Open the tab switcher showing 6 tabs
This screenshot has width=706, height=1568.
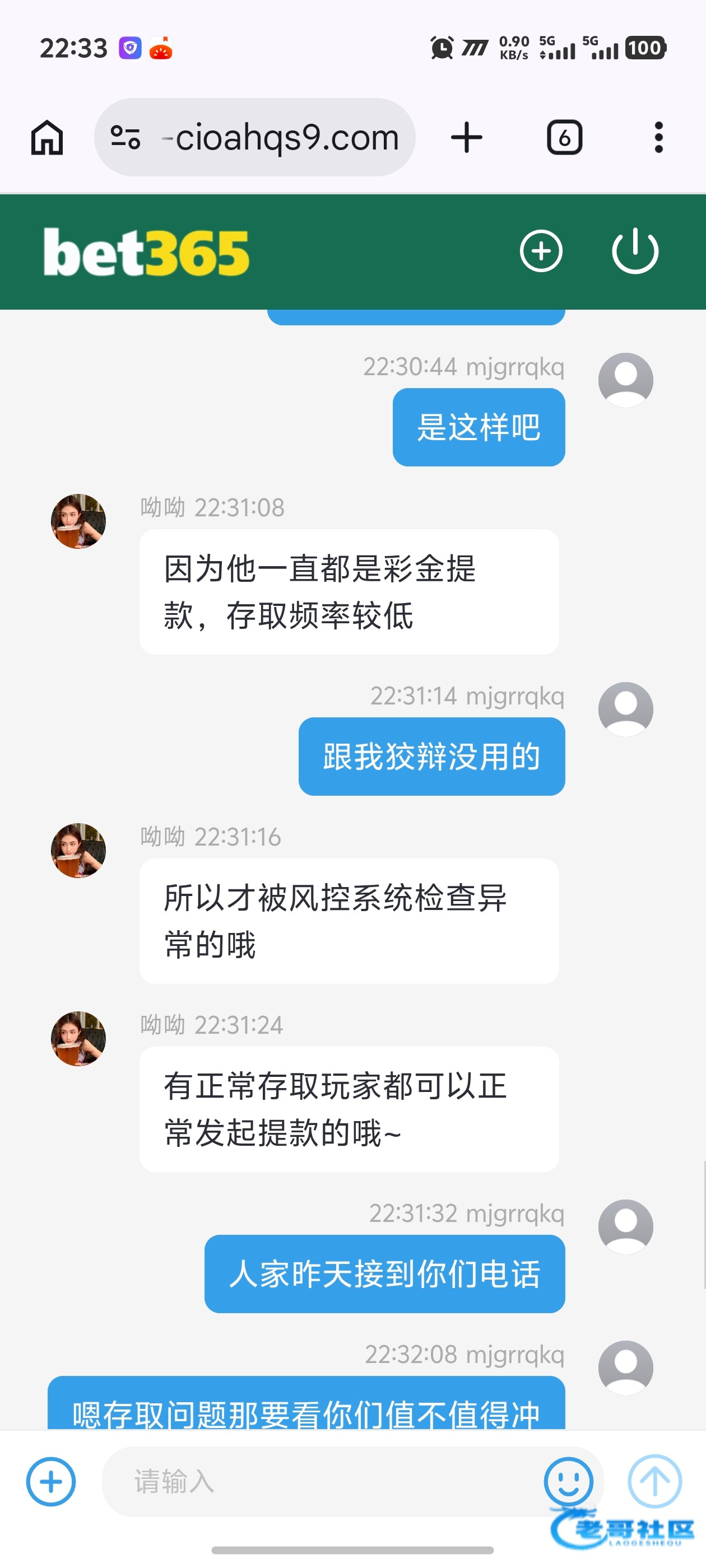564,138
